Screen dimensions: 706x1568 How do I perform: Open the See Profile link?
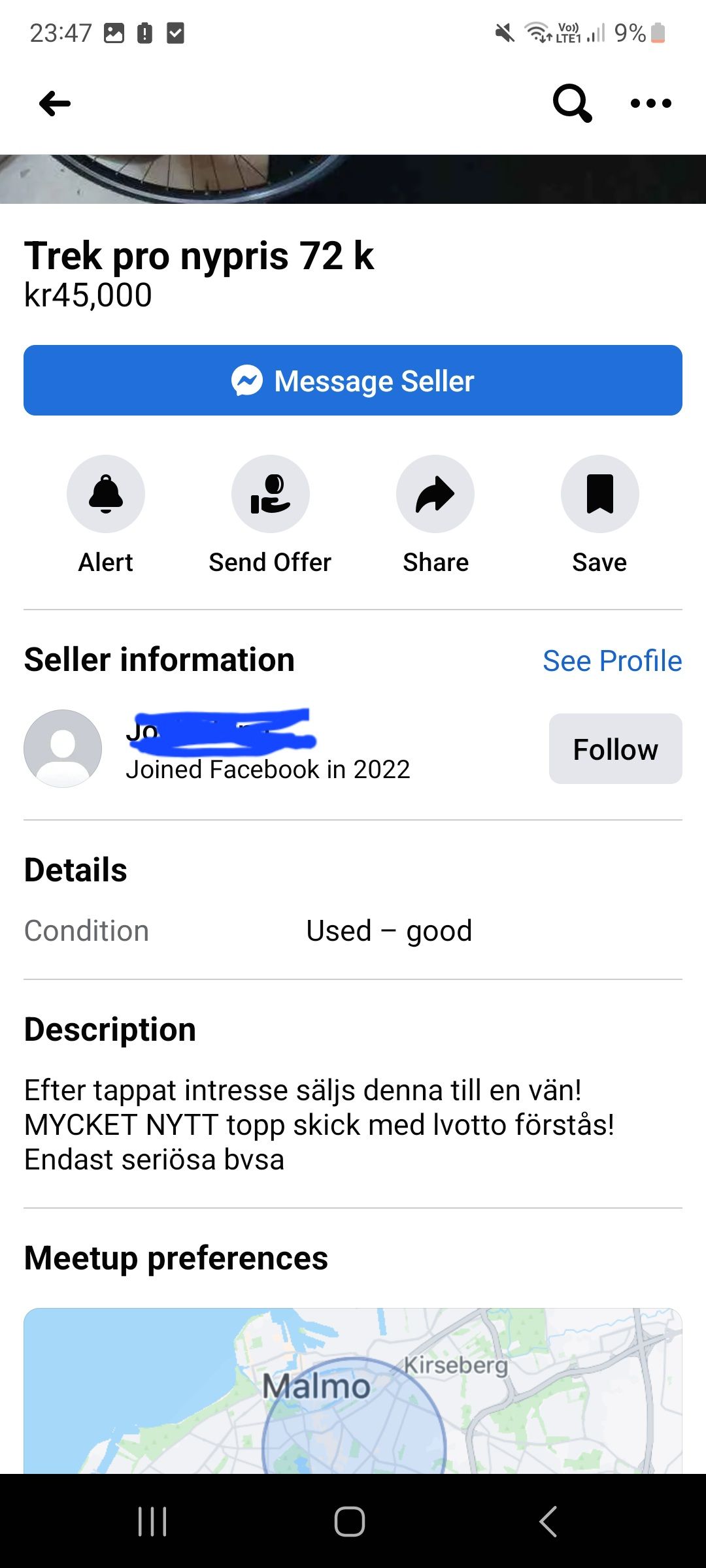612,661
